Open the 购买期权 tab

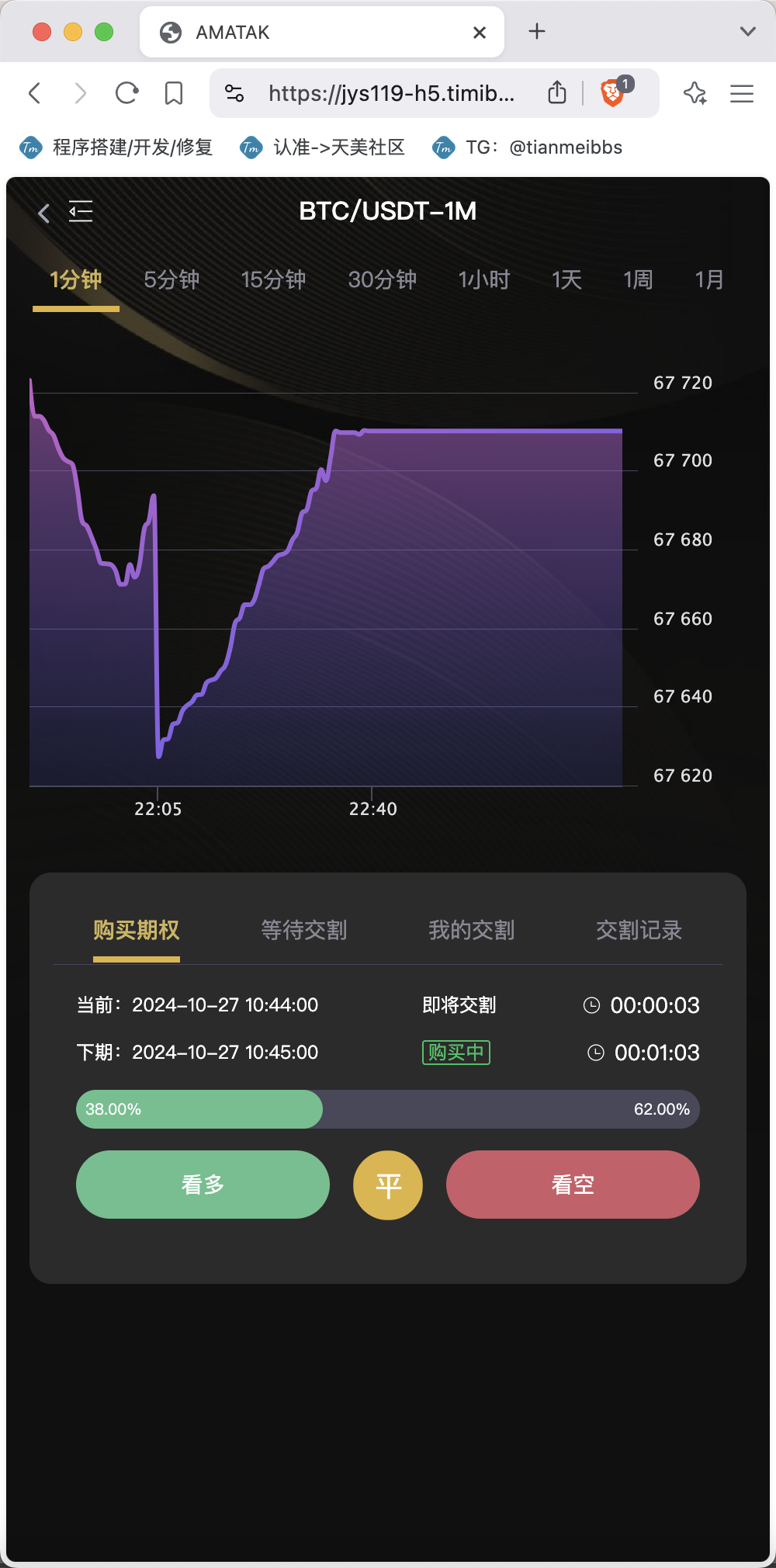point(137,930)
